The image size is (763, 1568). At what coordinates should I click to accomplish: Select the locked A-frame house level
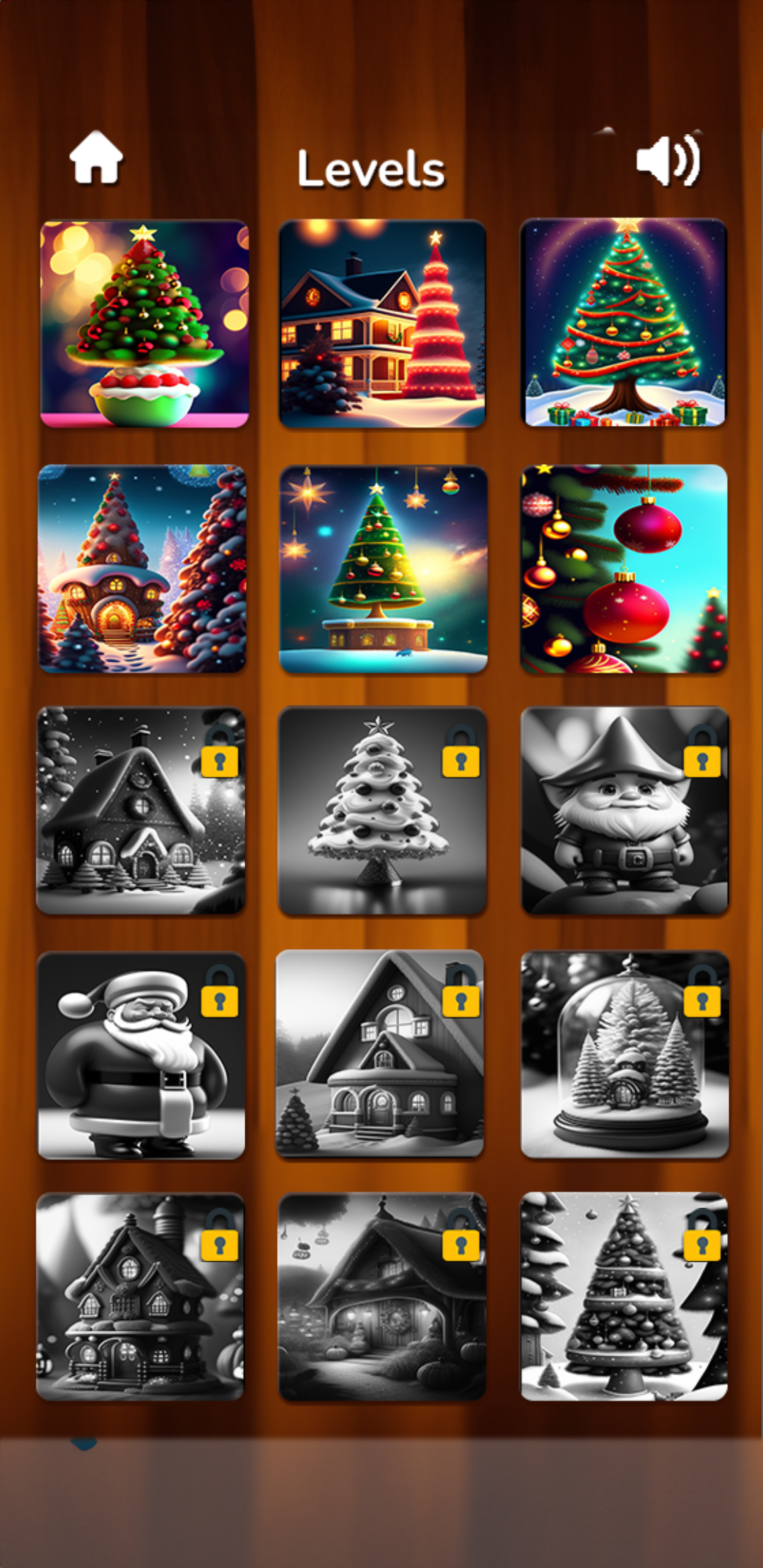379,1054
